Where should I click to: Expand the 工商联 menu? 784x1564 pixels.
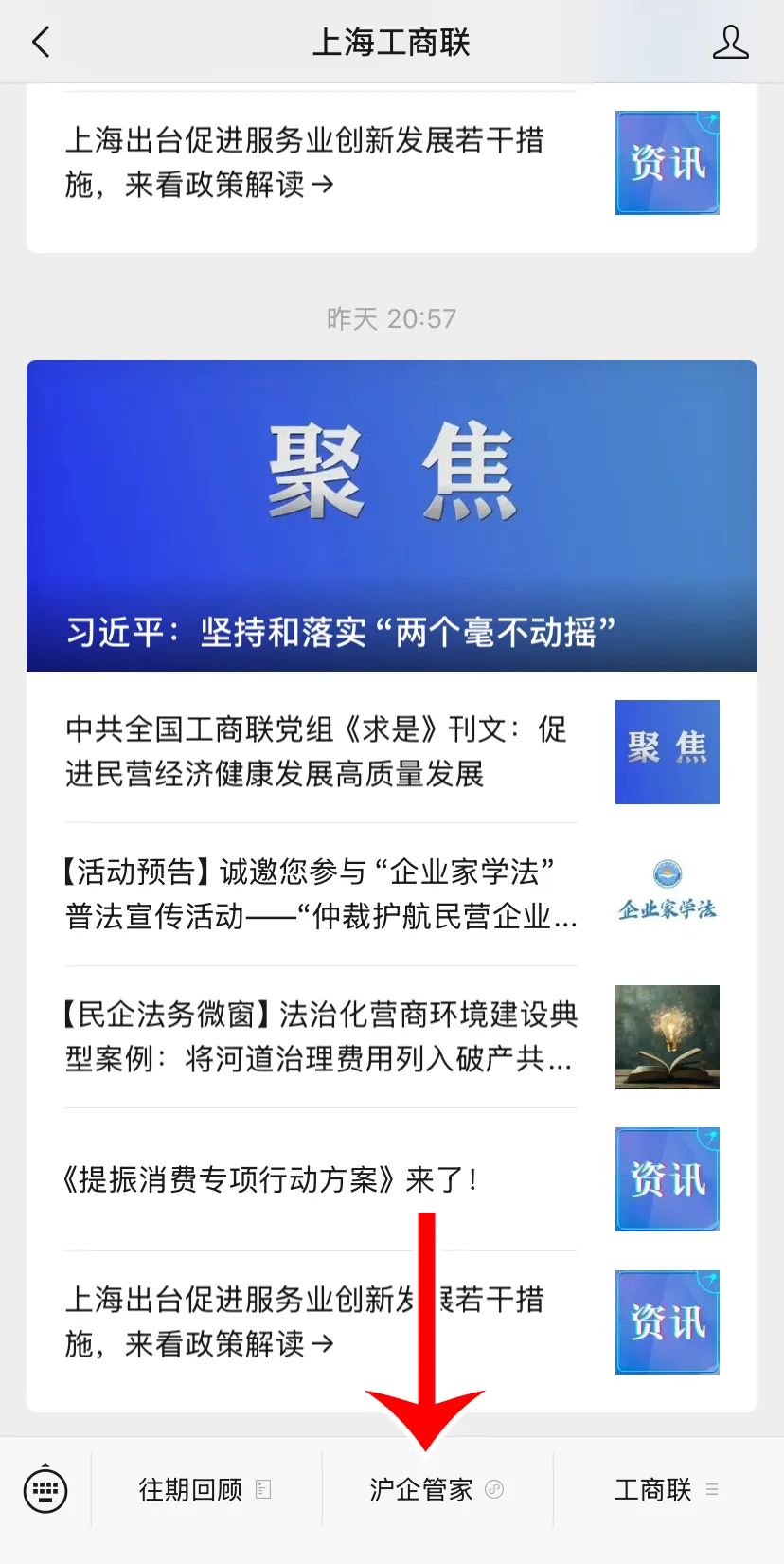pos(667,1489)
